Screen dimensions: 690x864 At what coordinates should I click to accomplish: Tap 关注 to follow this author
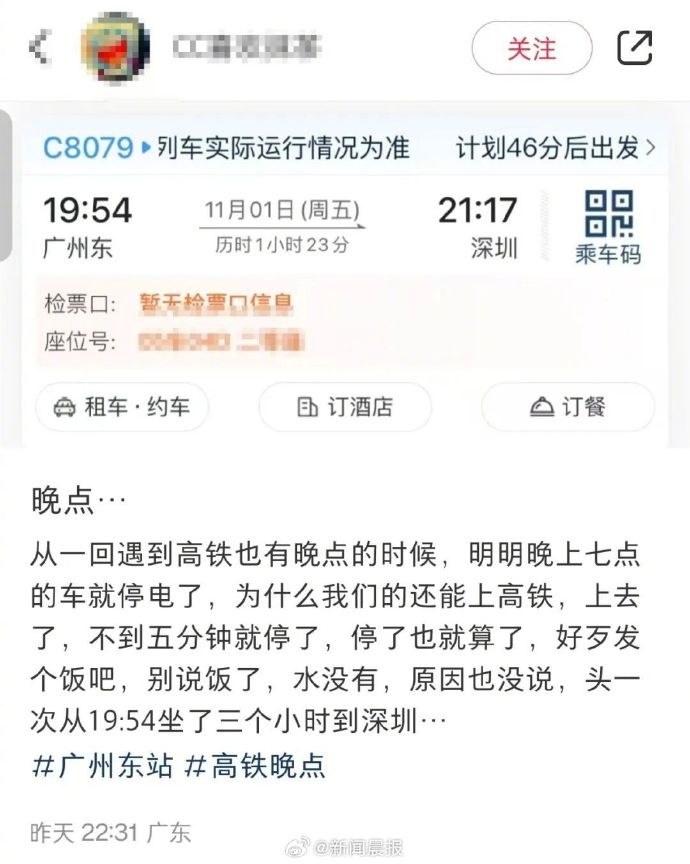[x=531, y=48]
